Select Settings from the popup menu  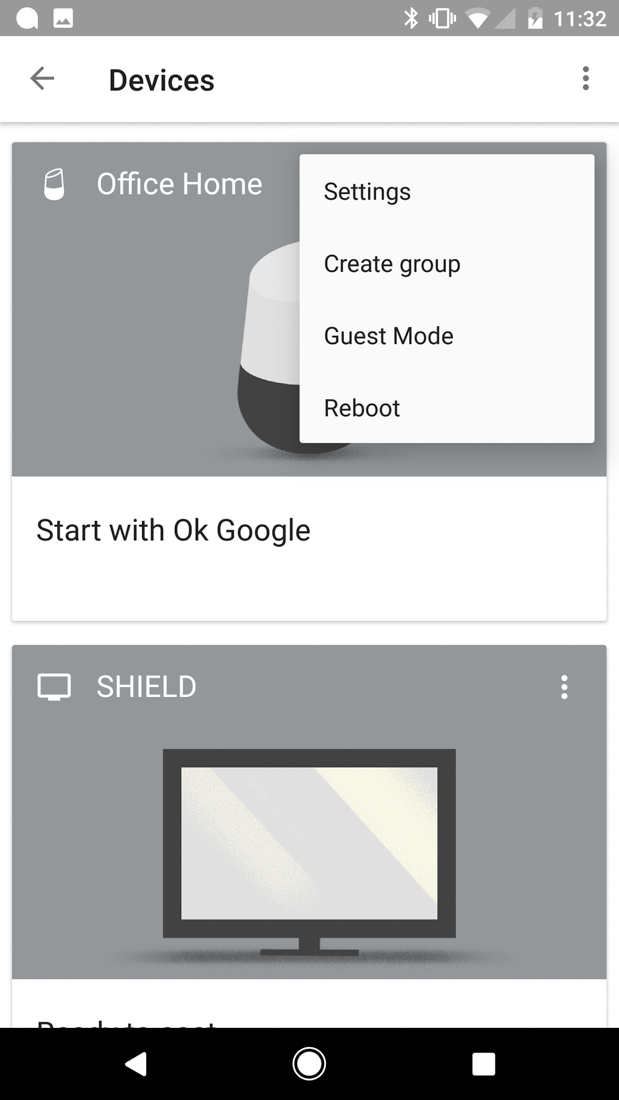pos(367,192)
